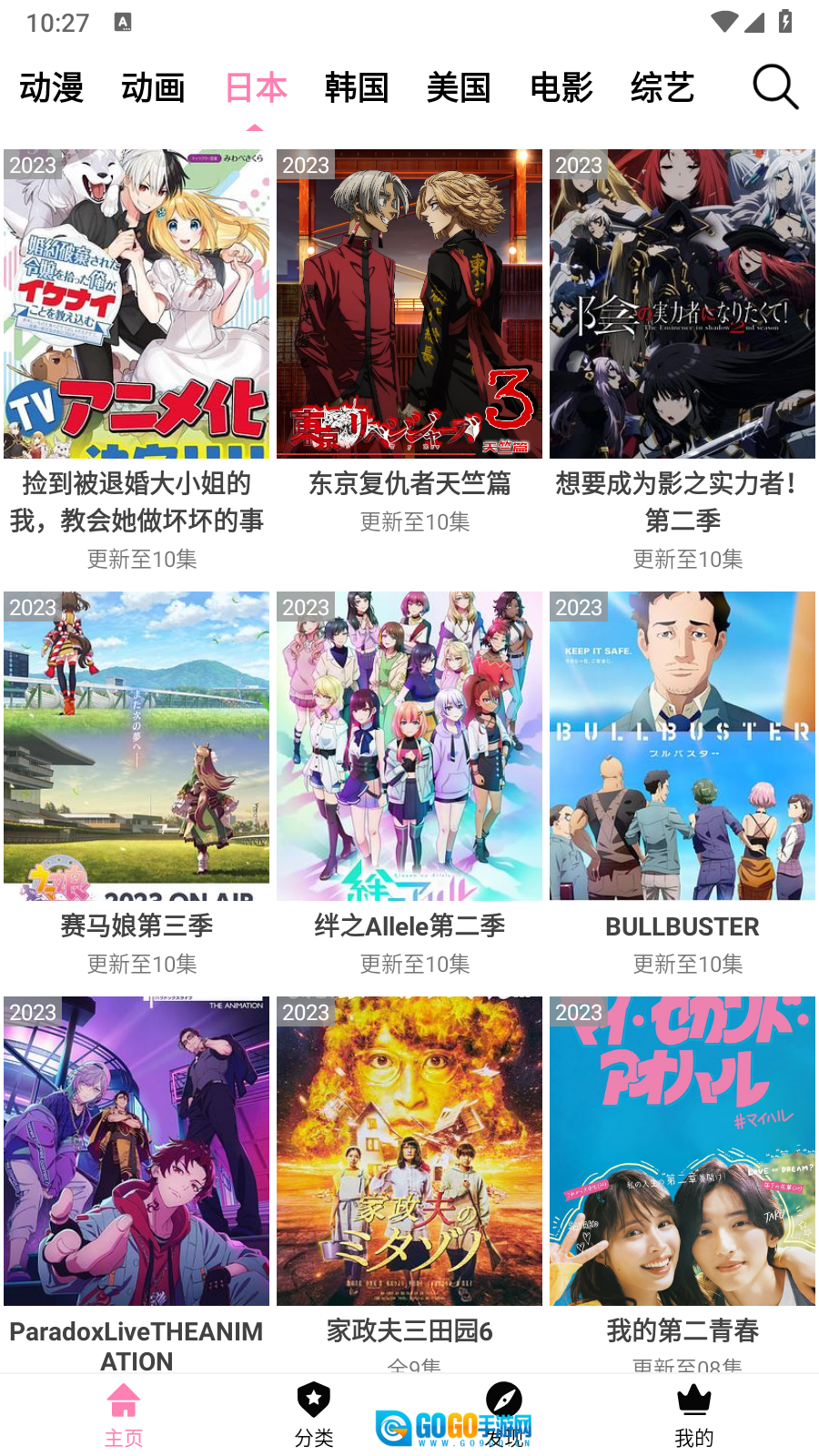Open 东京复仇者天竺篇 card
This screenshot has height=1456, width=819.
409,343
